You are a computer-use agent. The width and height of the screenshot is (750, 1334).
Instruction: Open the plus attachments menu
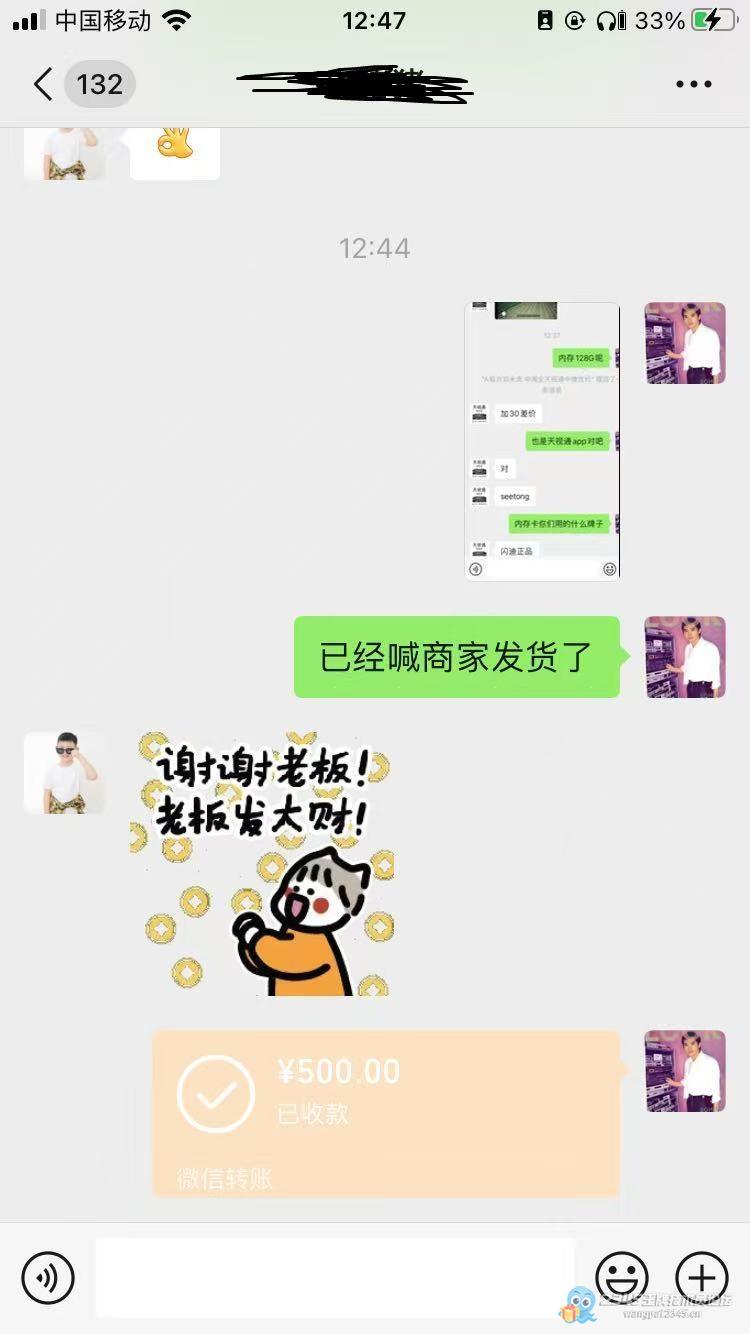(x=702, y=1277)
